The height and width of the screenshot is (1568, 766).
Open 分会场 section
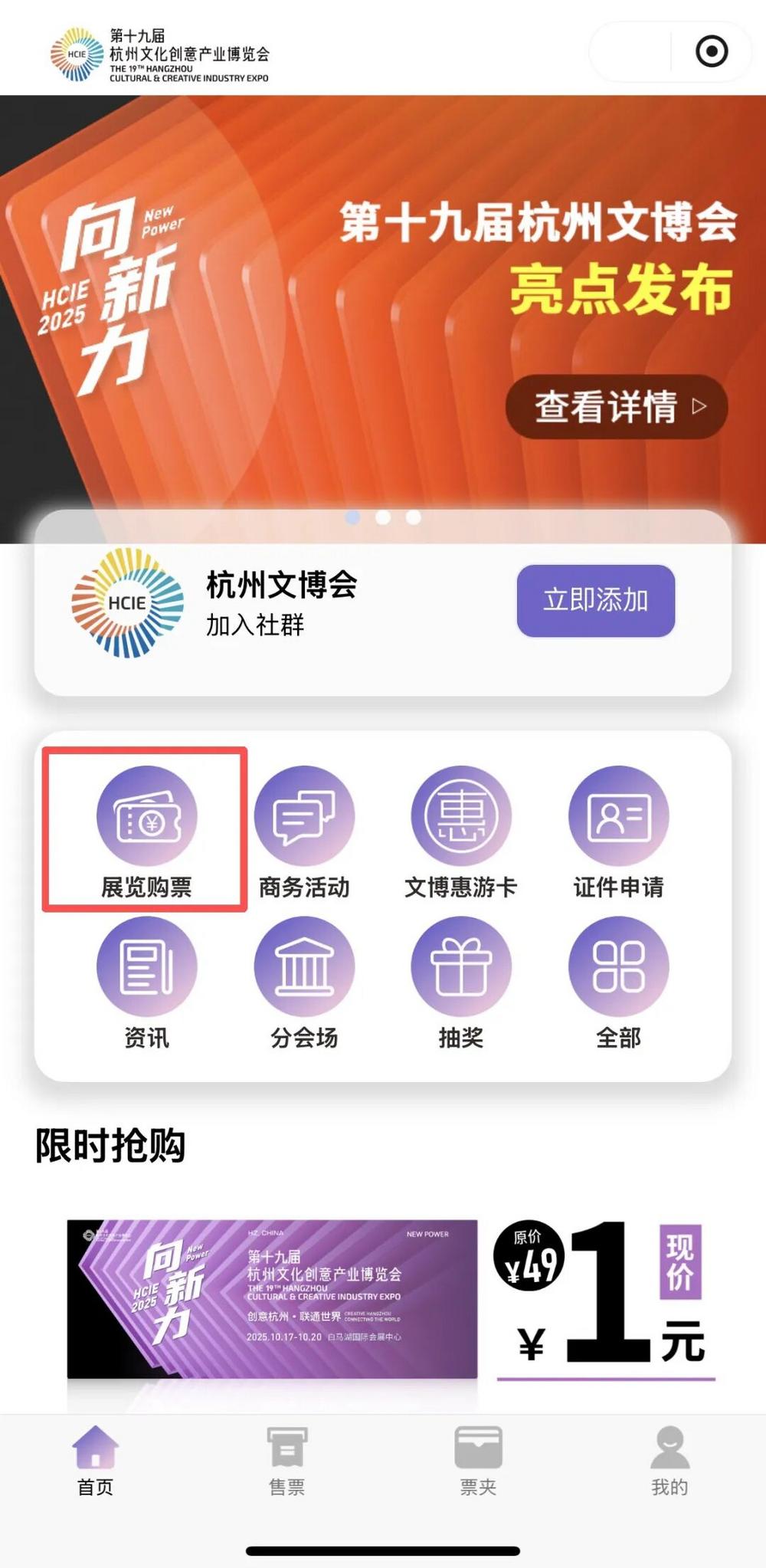coord(304,982)
